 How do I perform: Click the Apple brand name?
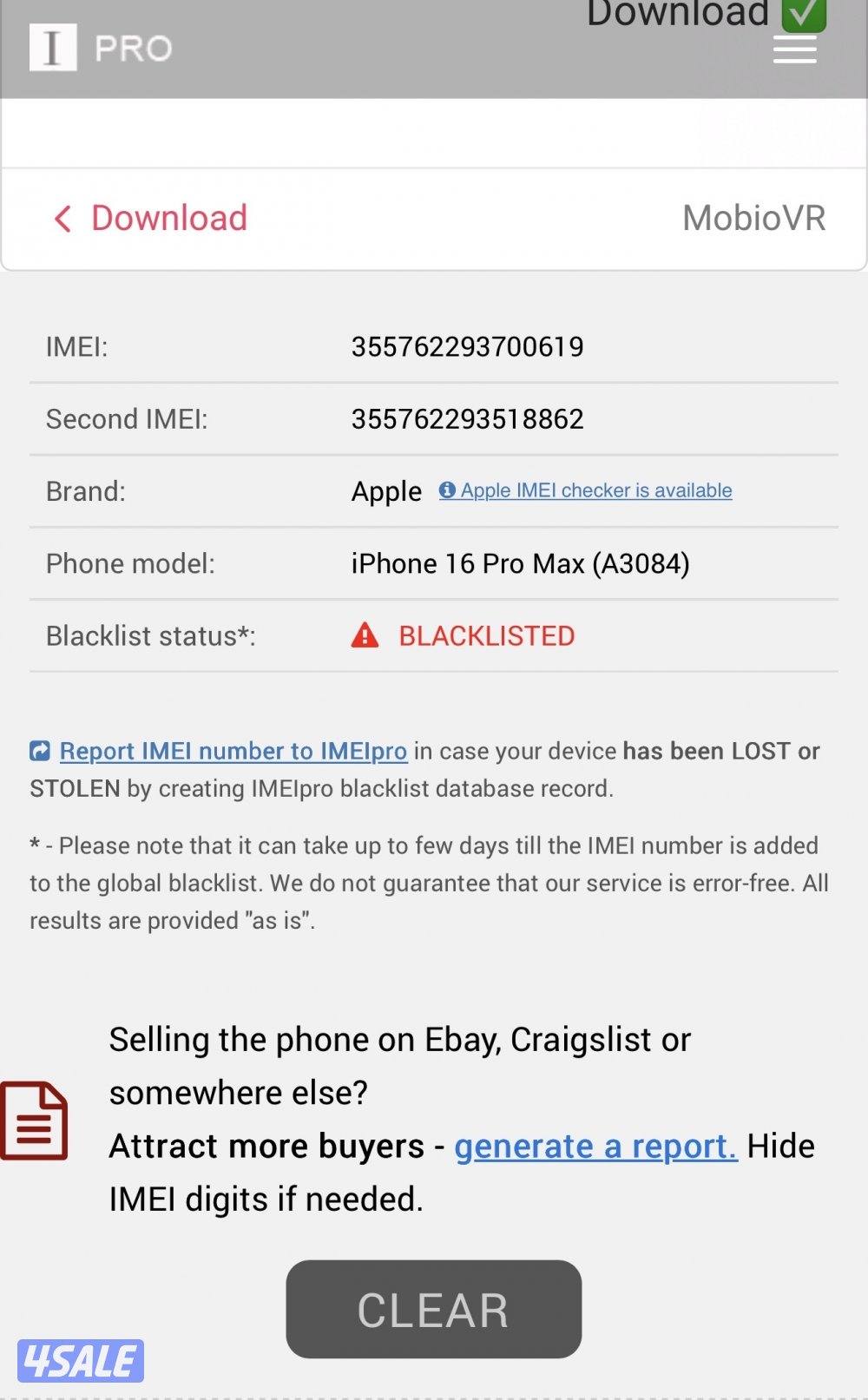coord(385,490)
